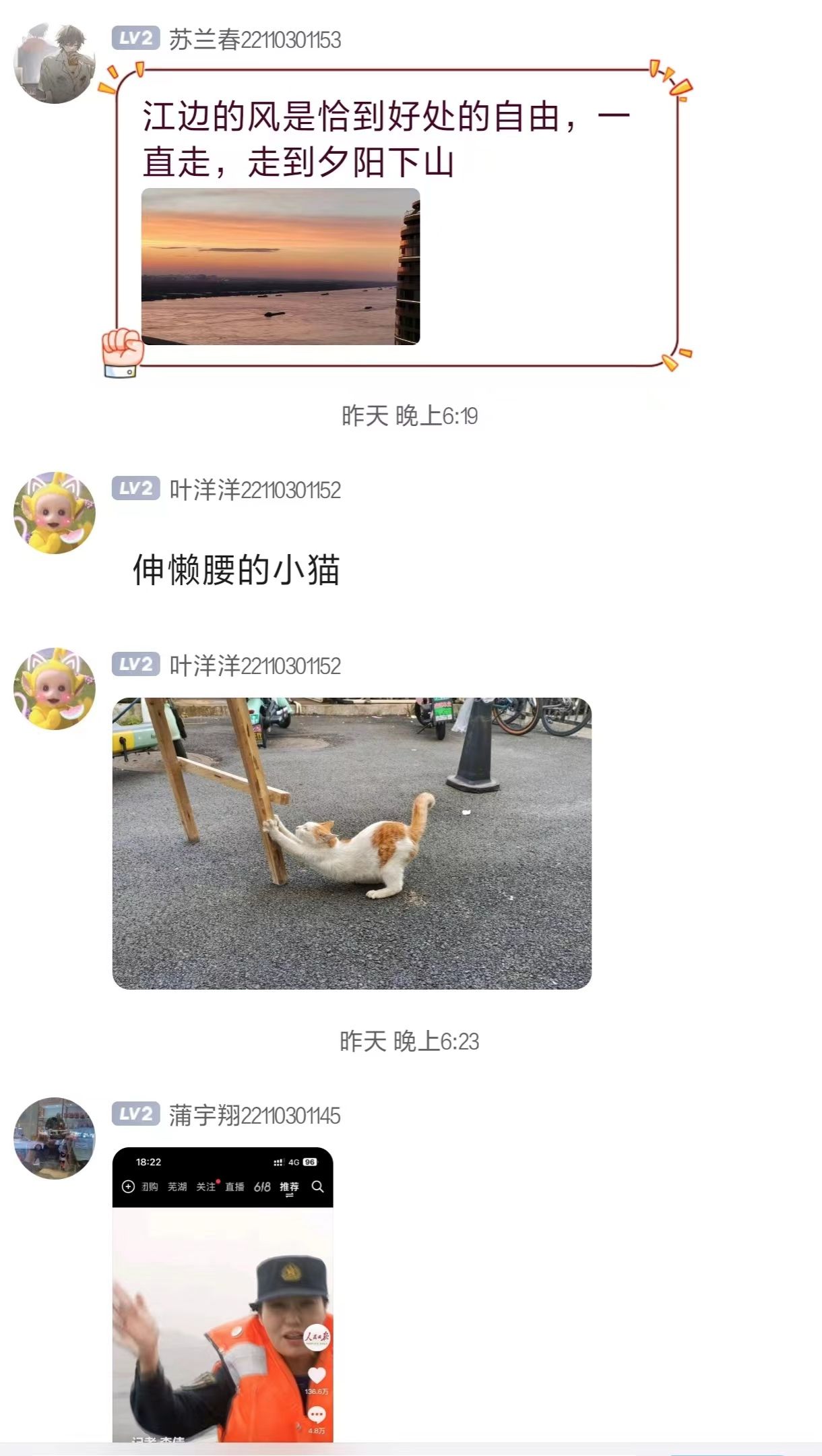View 苏兰春's profile avatar
The height and width of the screenshot is (1456, 822).
pyautogui.click(x=55, y=63)
